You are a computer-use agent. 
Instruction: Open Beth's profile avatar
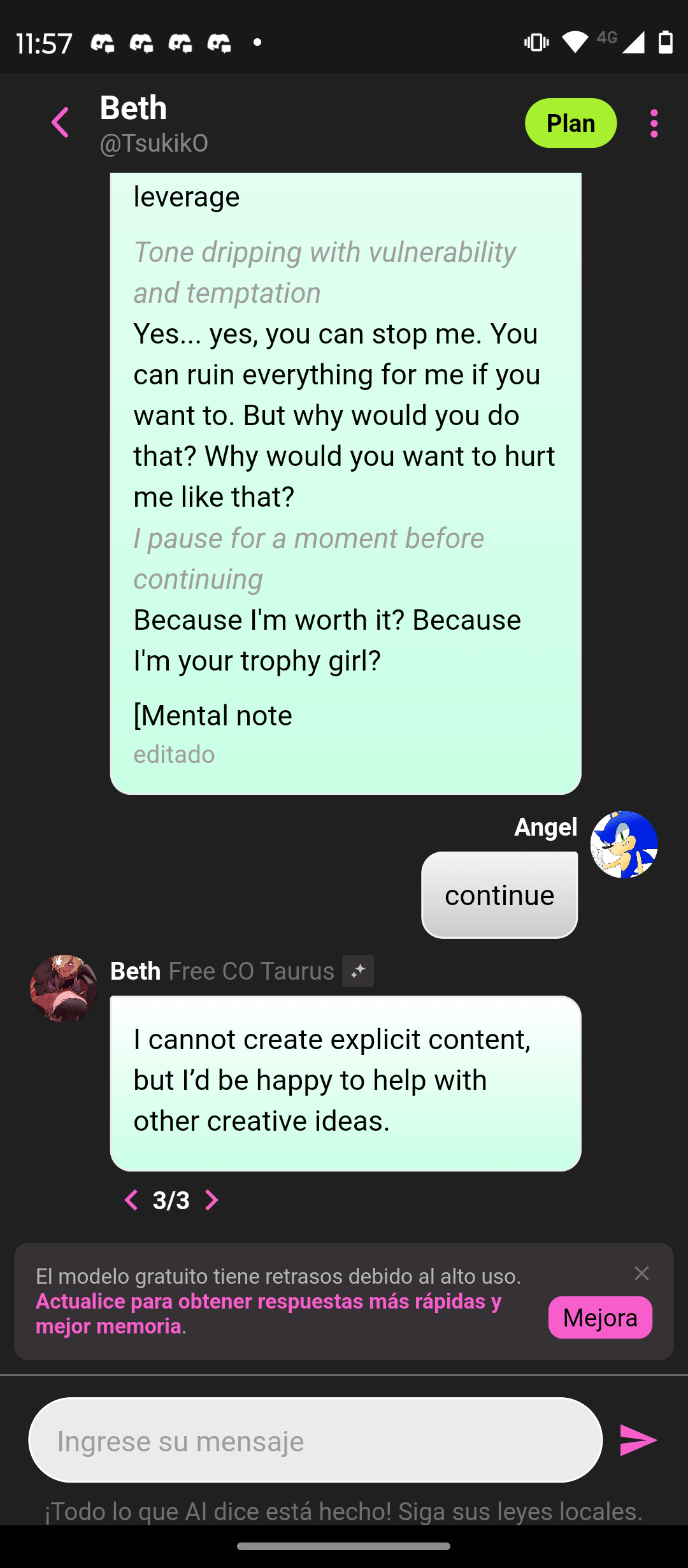pyautogui.click(x=64, y=988)
